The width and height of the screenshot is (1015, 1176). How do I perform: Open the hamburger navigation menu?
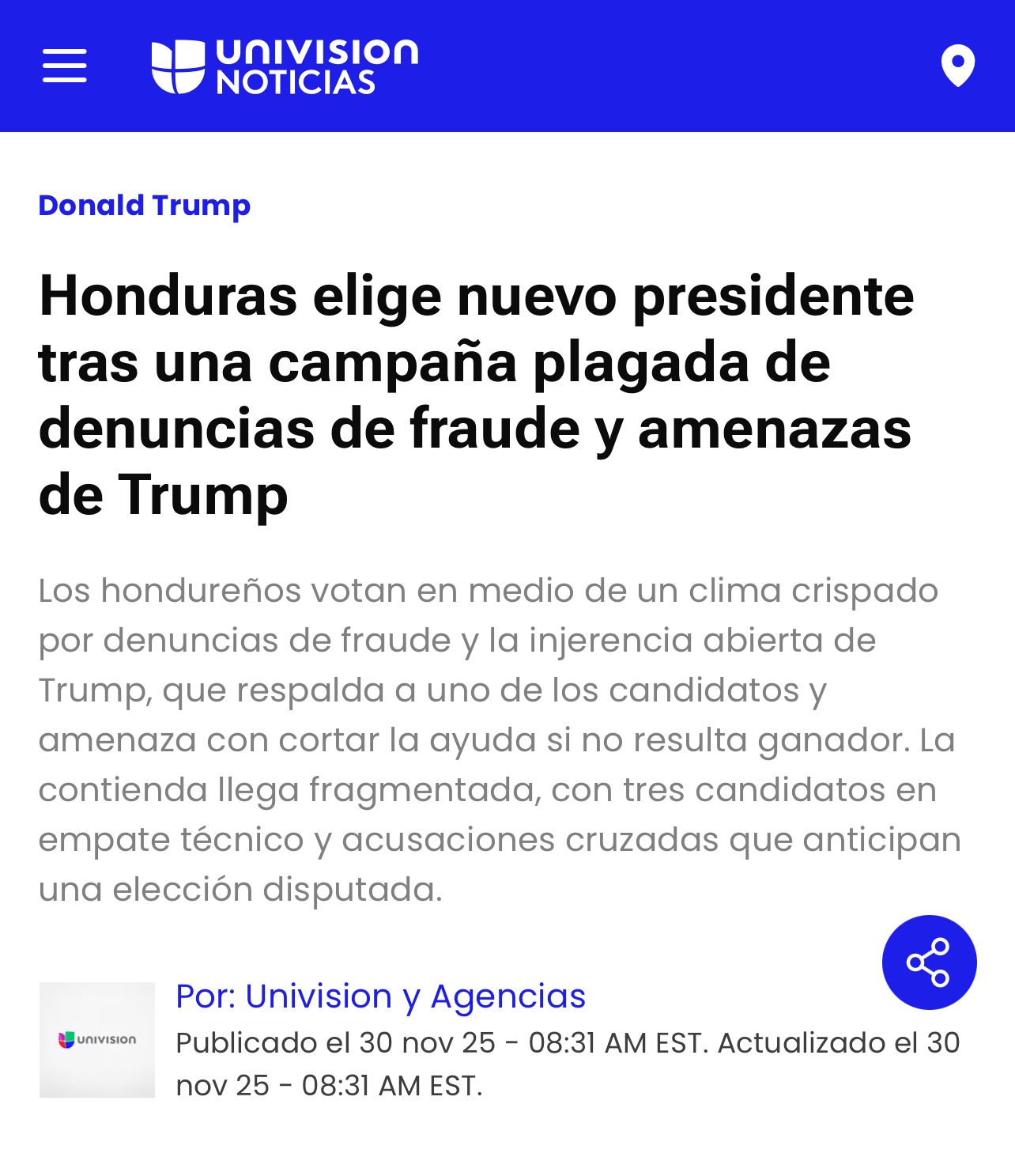point(65,66)
